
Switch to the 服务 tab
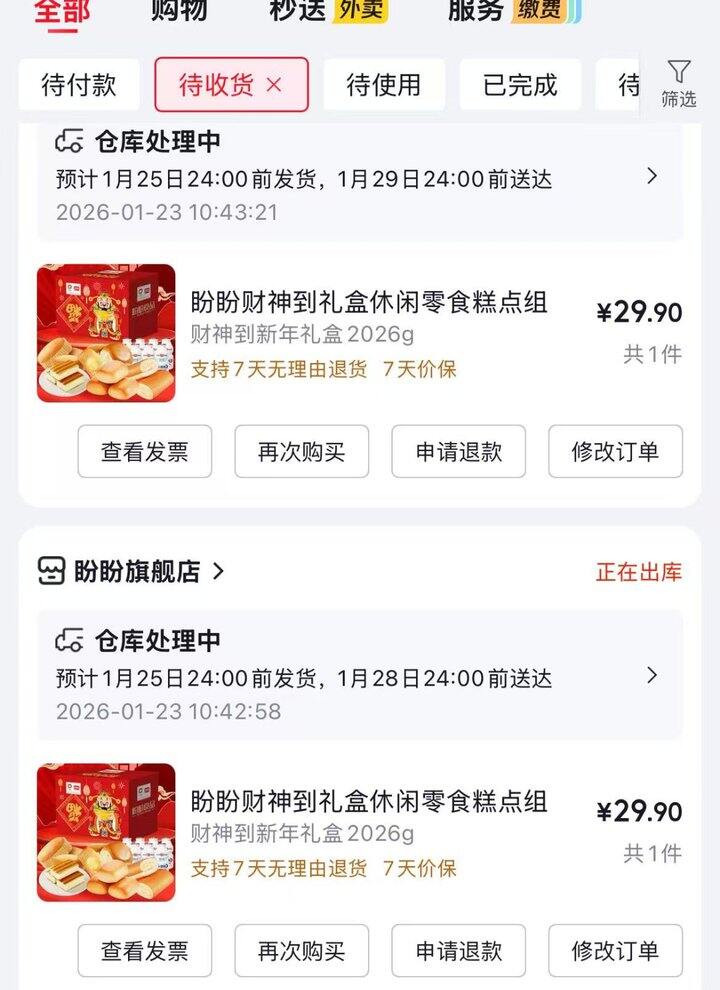[x=512, y=10]
